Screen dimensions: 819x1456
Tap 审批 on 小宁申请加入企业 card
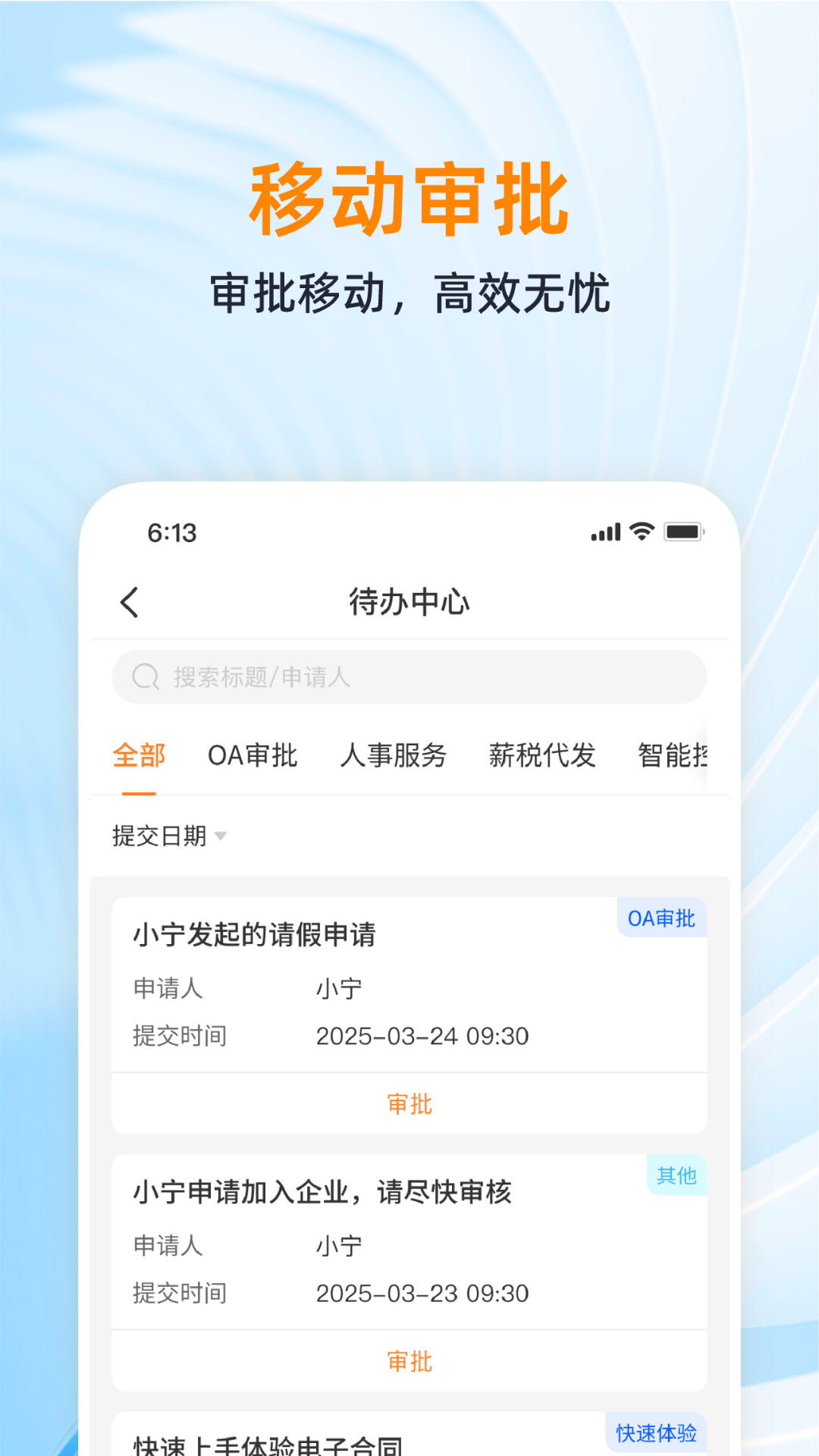(409, 1361)
